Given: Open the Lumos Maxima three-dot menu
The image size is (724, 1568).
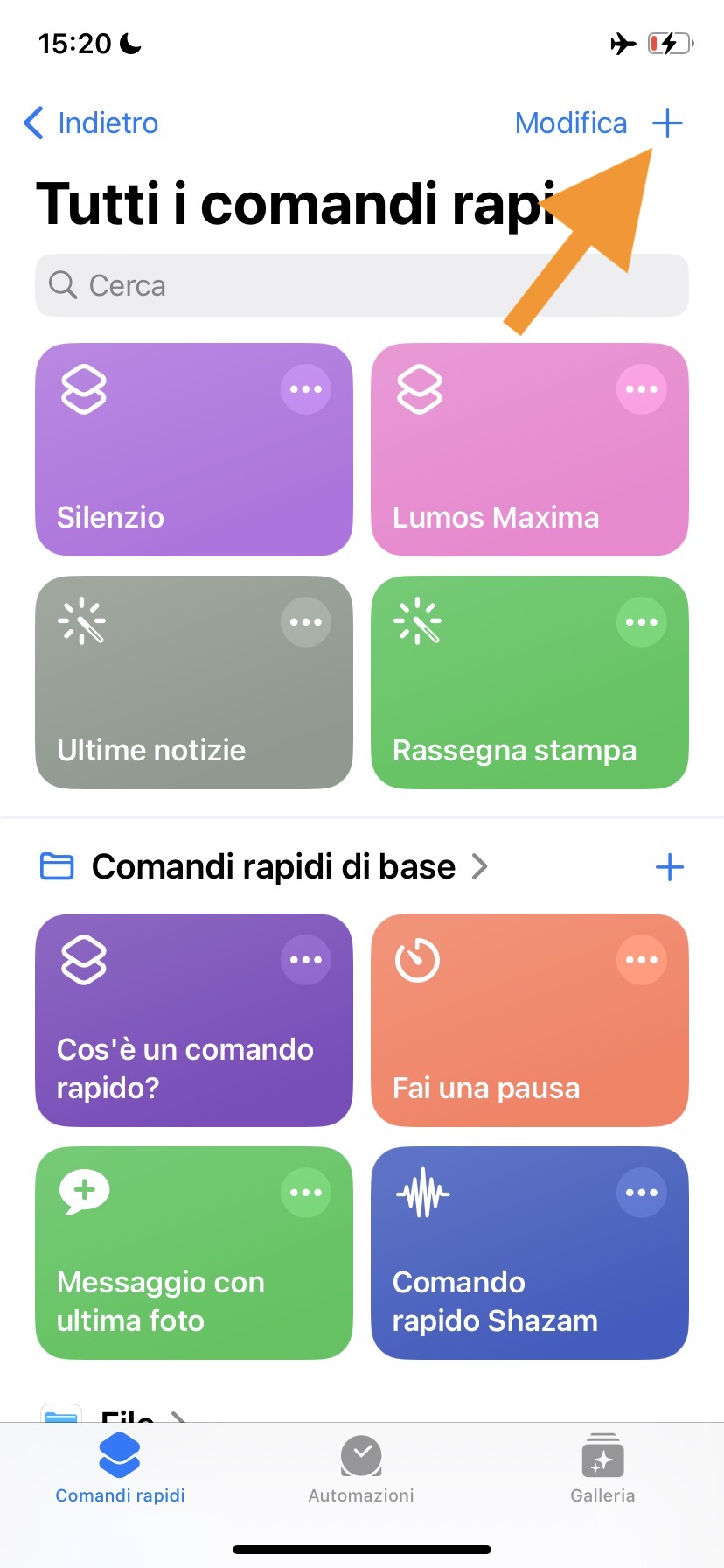Looking at the screenshot, I should pos(641,389).
